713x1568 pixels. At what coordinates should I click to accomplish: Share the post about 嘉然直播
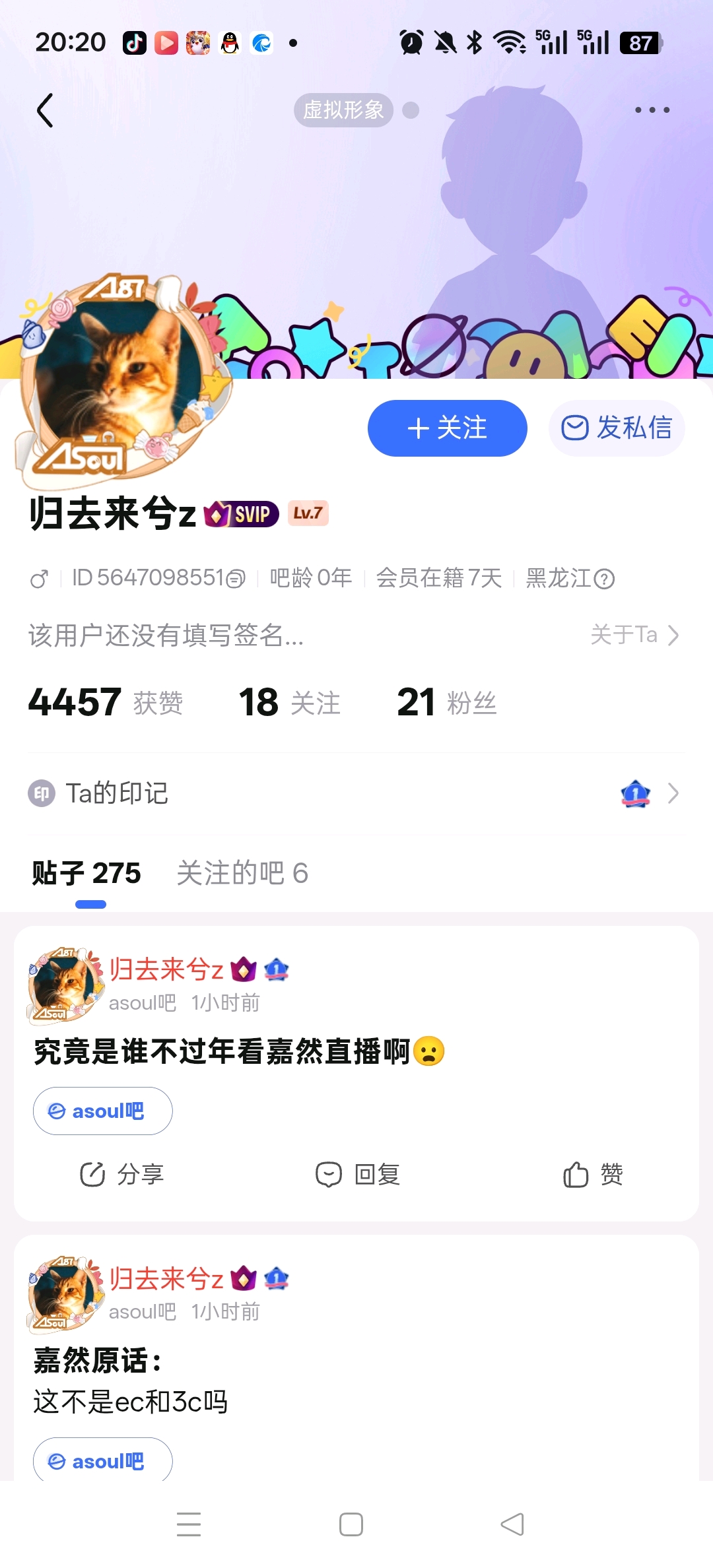pyautogui.click(x=121, y=1175)
